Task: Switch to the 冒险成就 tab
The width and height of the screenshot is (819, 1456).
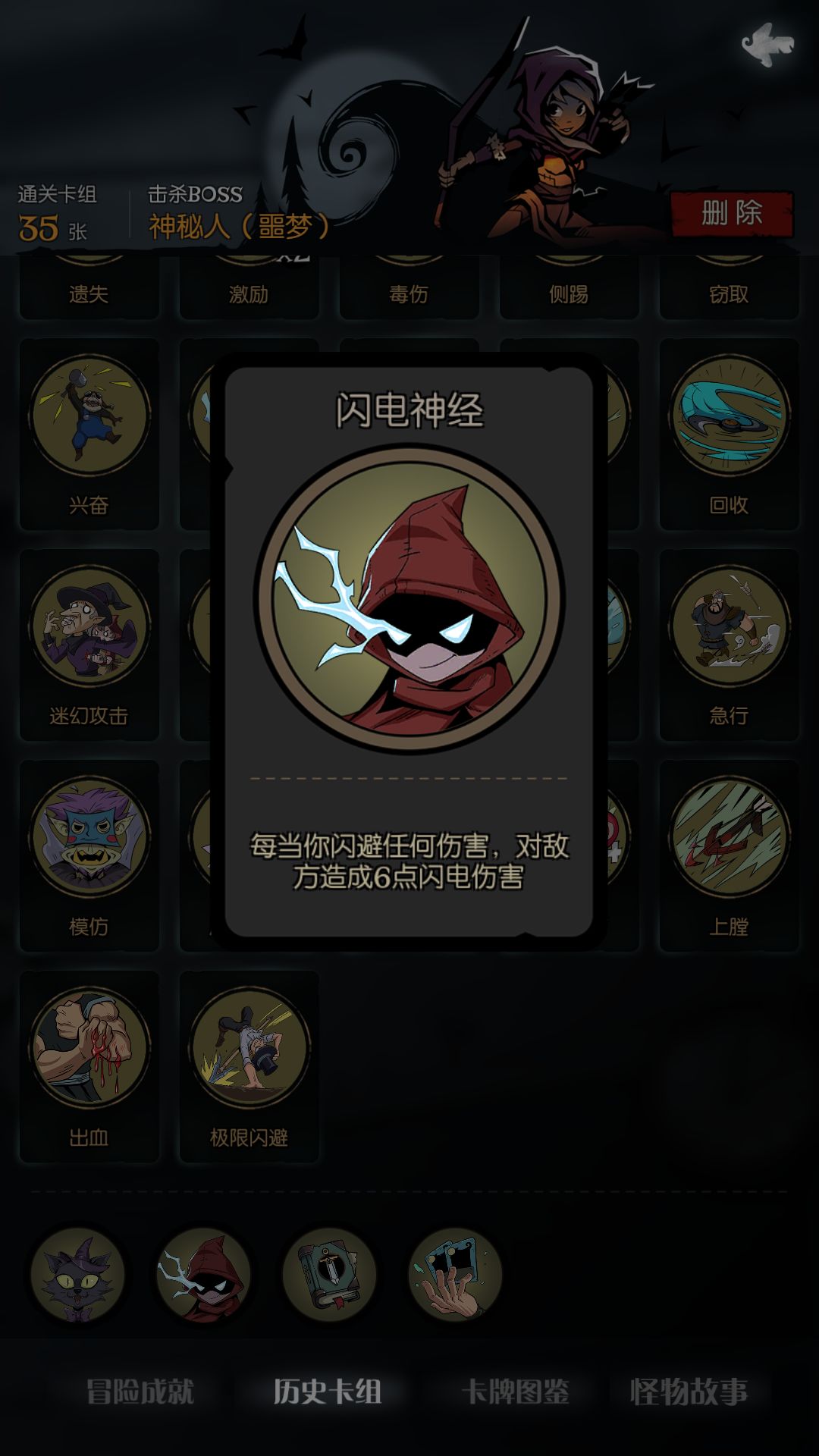Action: coord(140,1392)
